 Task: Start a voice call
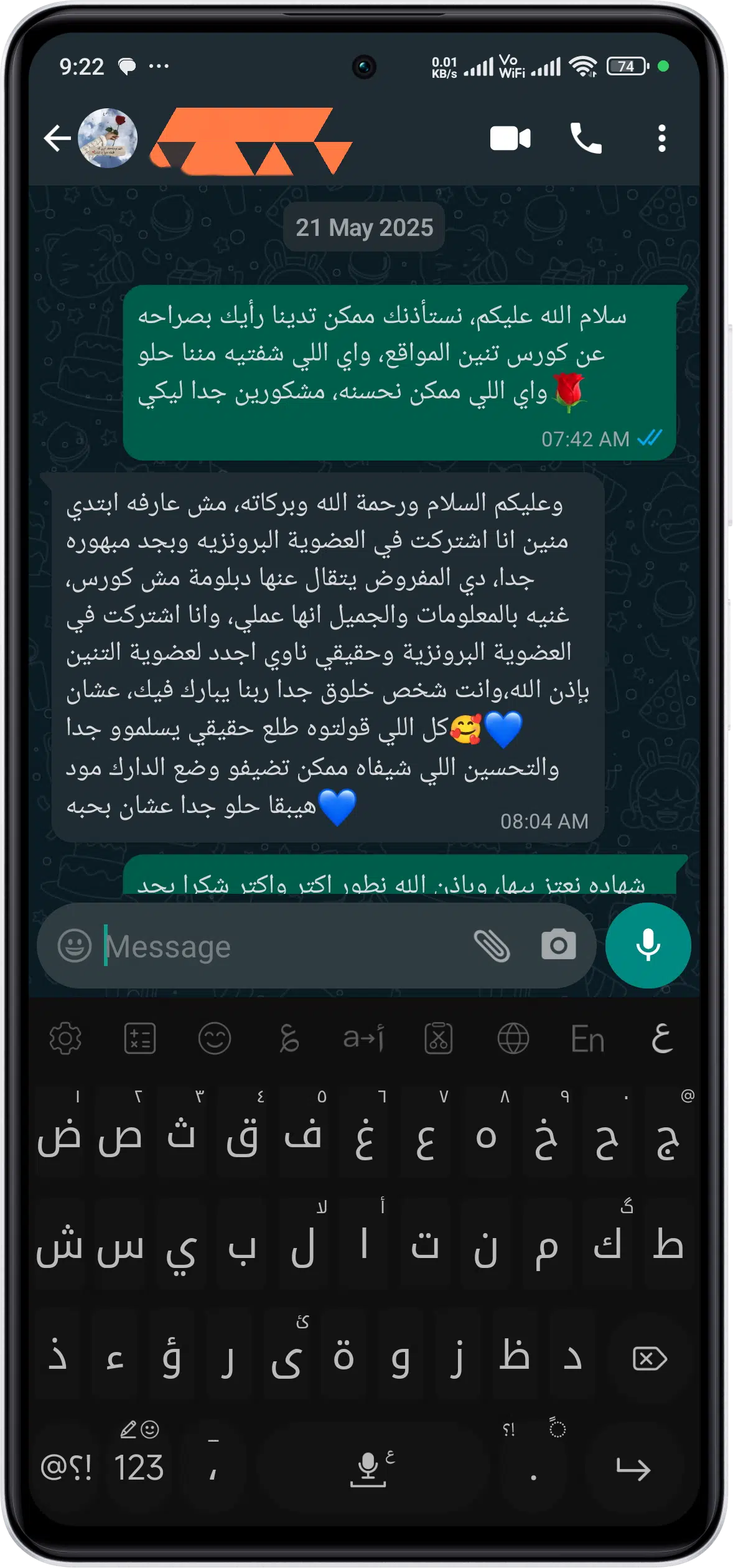(x=586, y=138)
